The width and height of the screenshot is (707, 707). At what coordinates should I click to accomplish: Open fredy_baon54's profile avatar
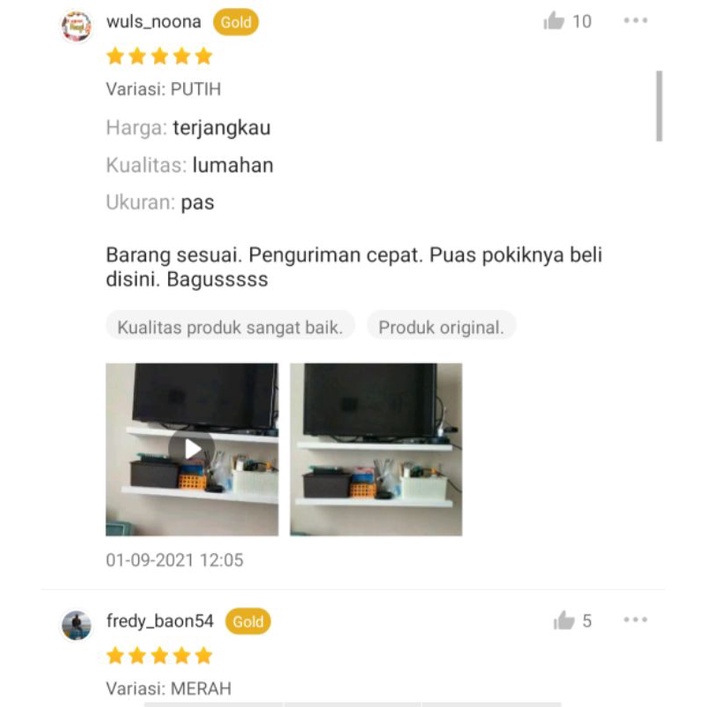[x=77, y=625]
